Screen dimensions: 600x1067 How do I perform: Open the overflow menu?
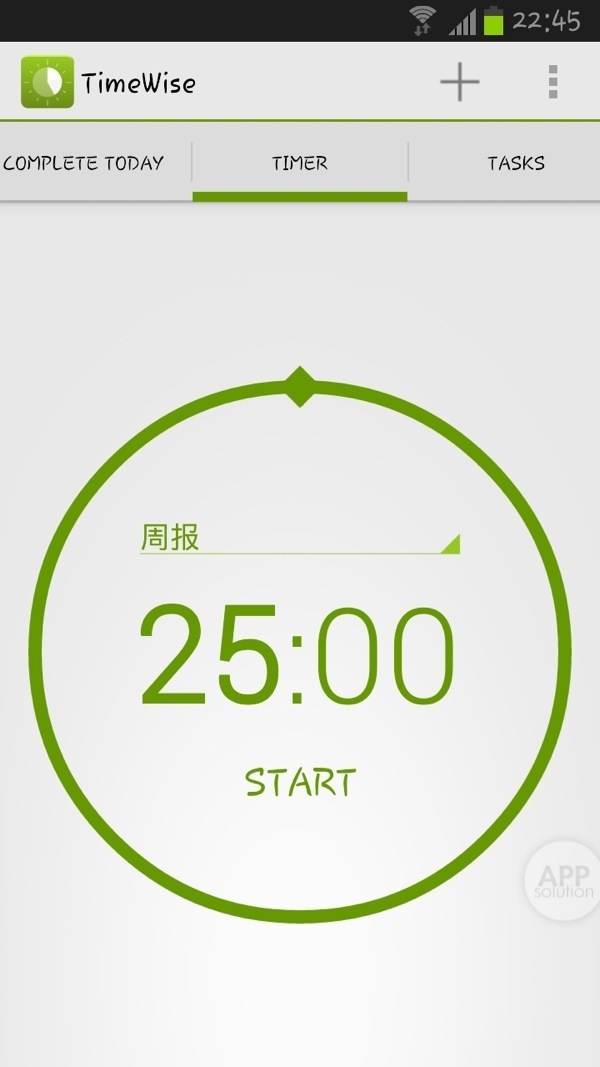553,82
